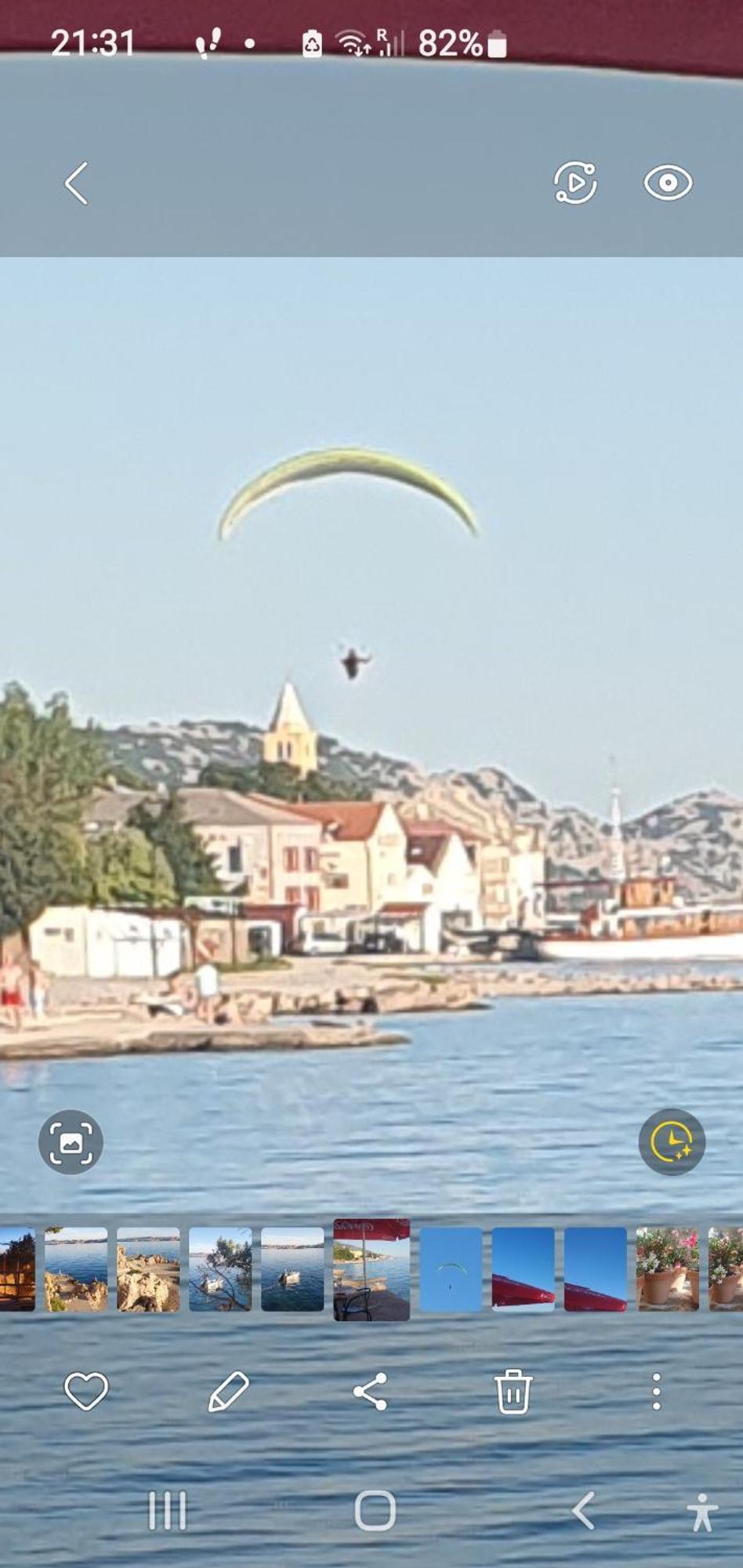
Task: Play the motion photo clip
Action: tap(575, 183)
